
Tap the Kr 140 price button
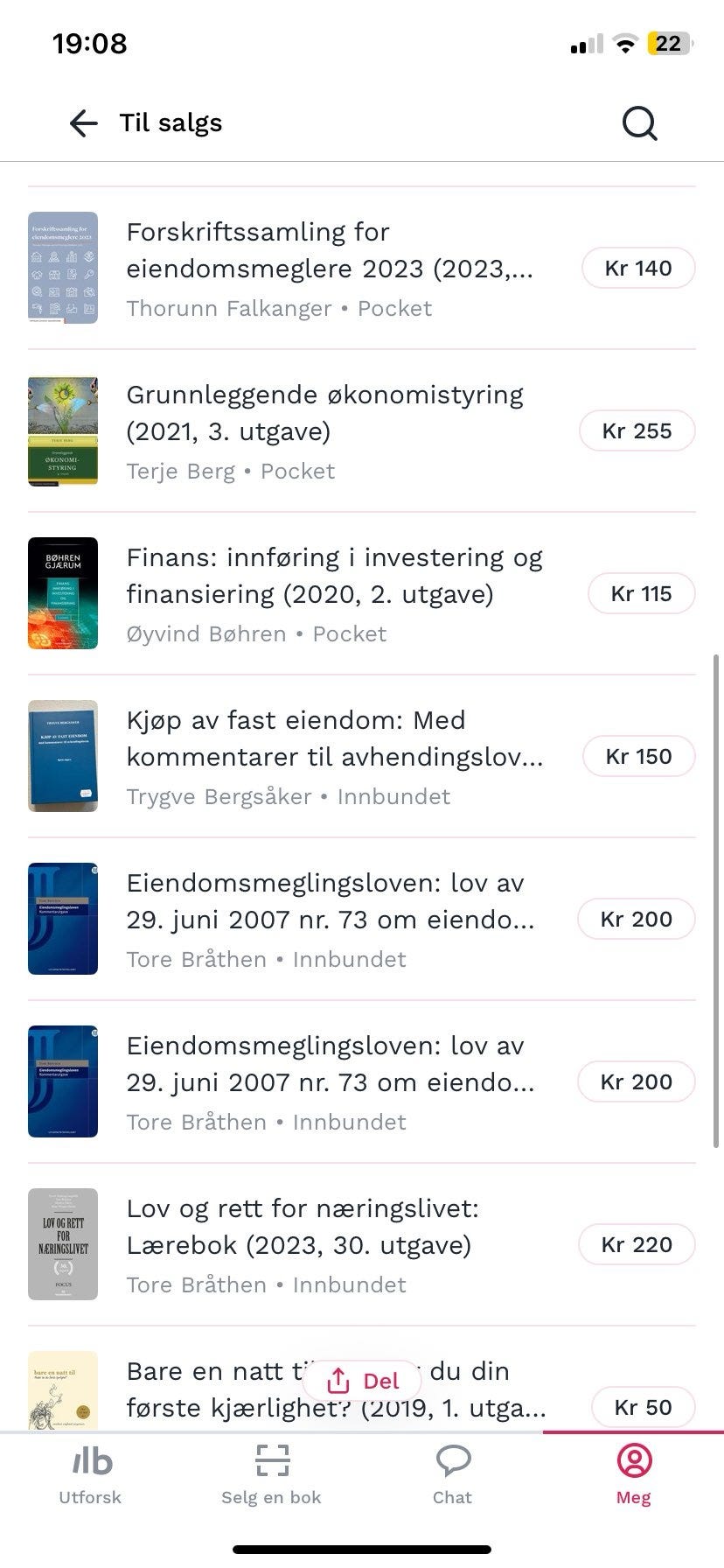[638, 269]
